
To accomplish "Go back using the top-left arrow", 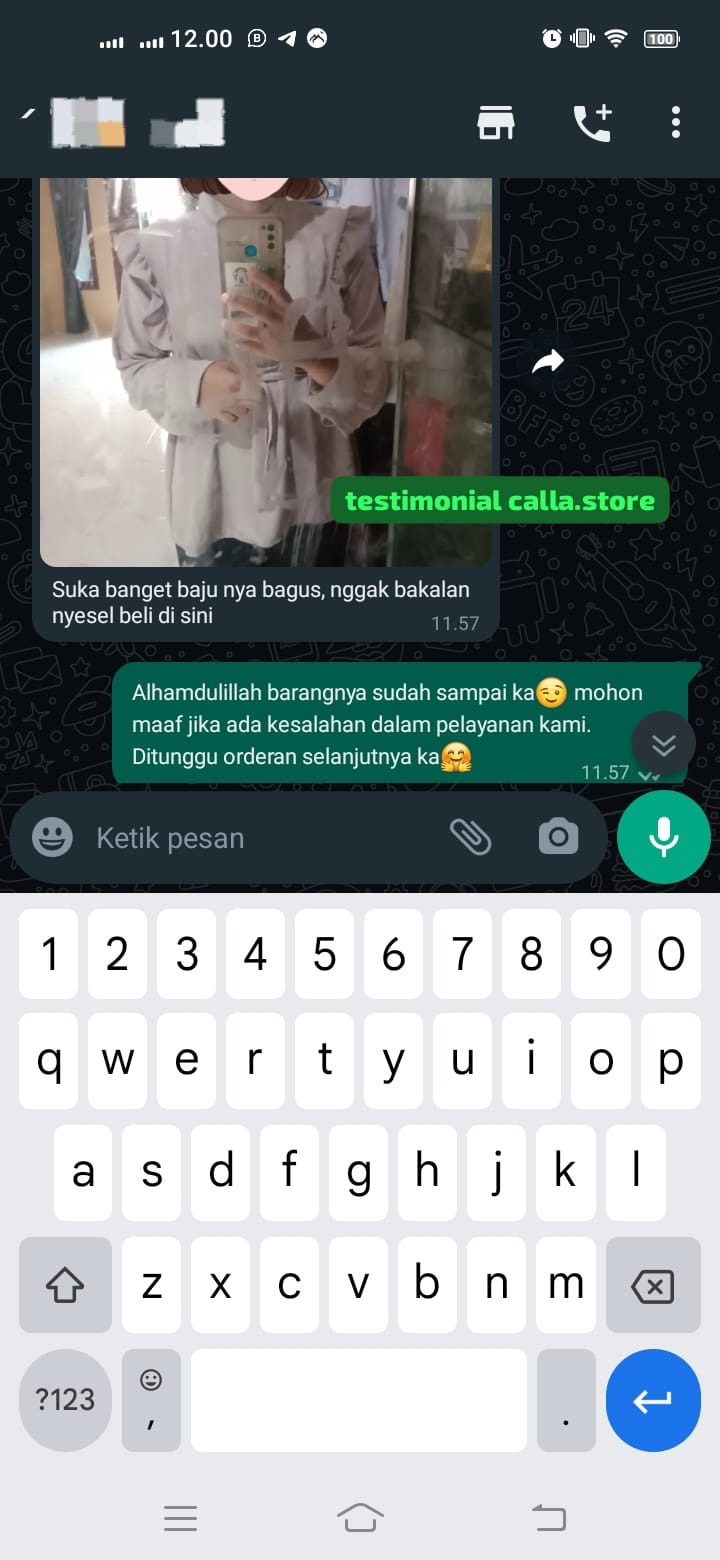I will [x=28, y=115].
